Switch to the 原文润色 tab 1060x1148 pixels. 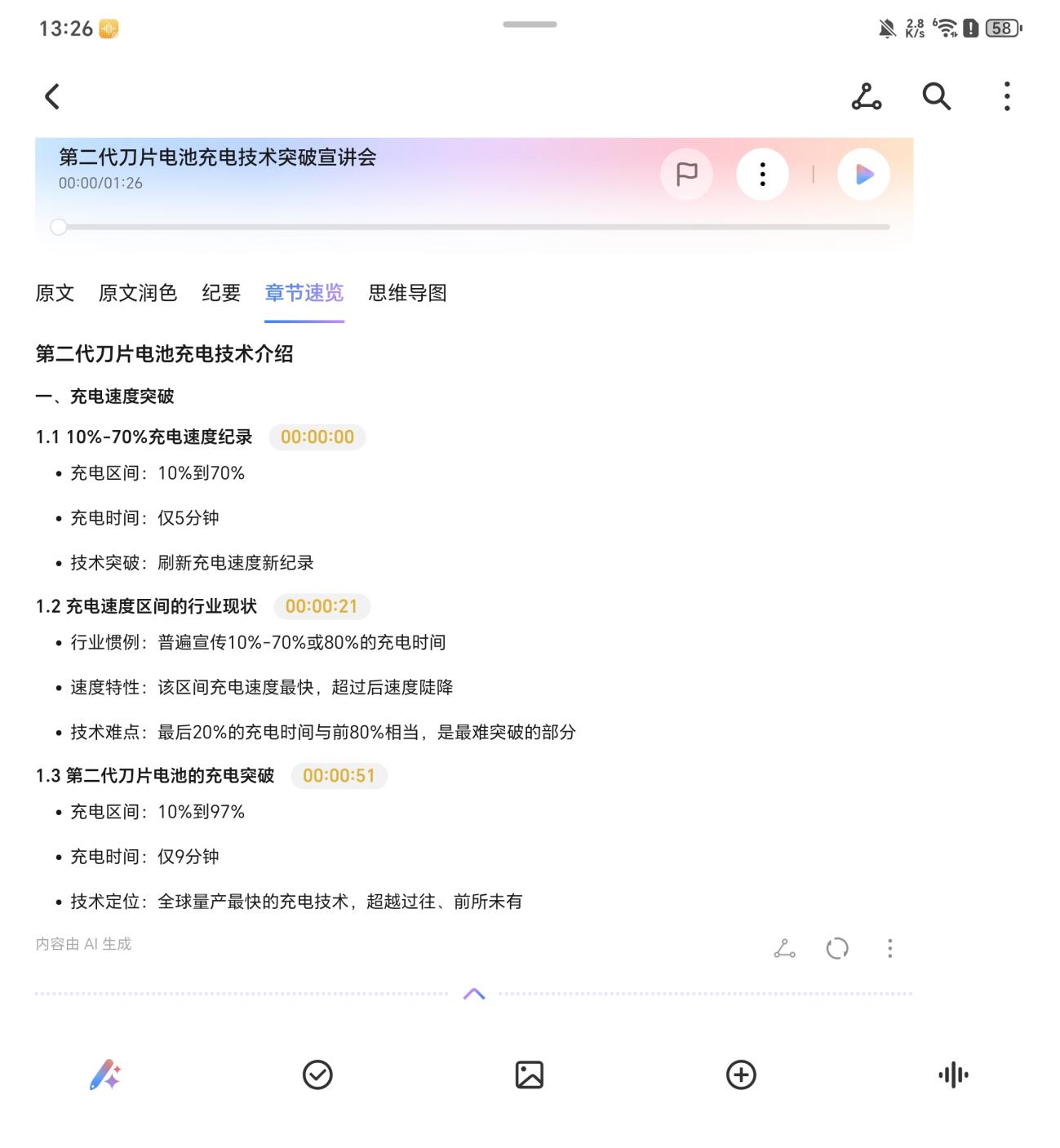138,293
